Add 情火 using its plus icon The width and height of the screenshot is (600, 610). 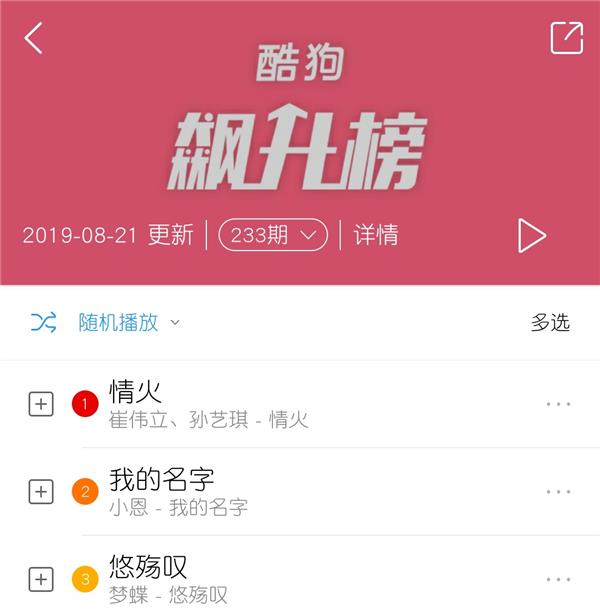tap(40, 404)
